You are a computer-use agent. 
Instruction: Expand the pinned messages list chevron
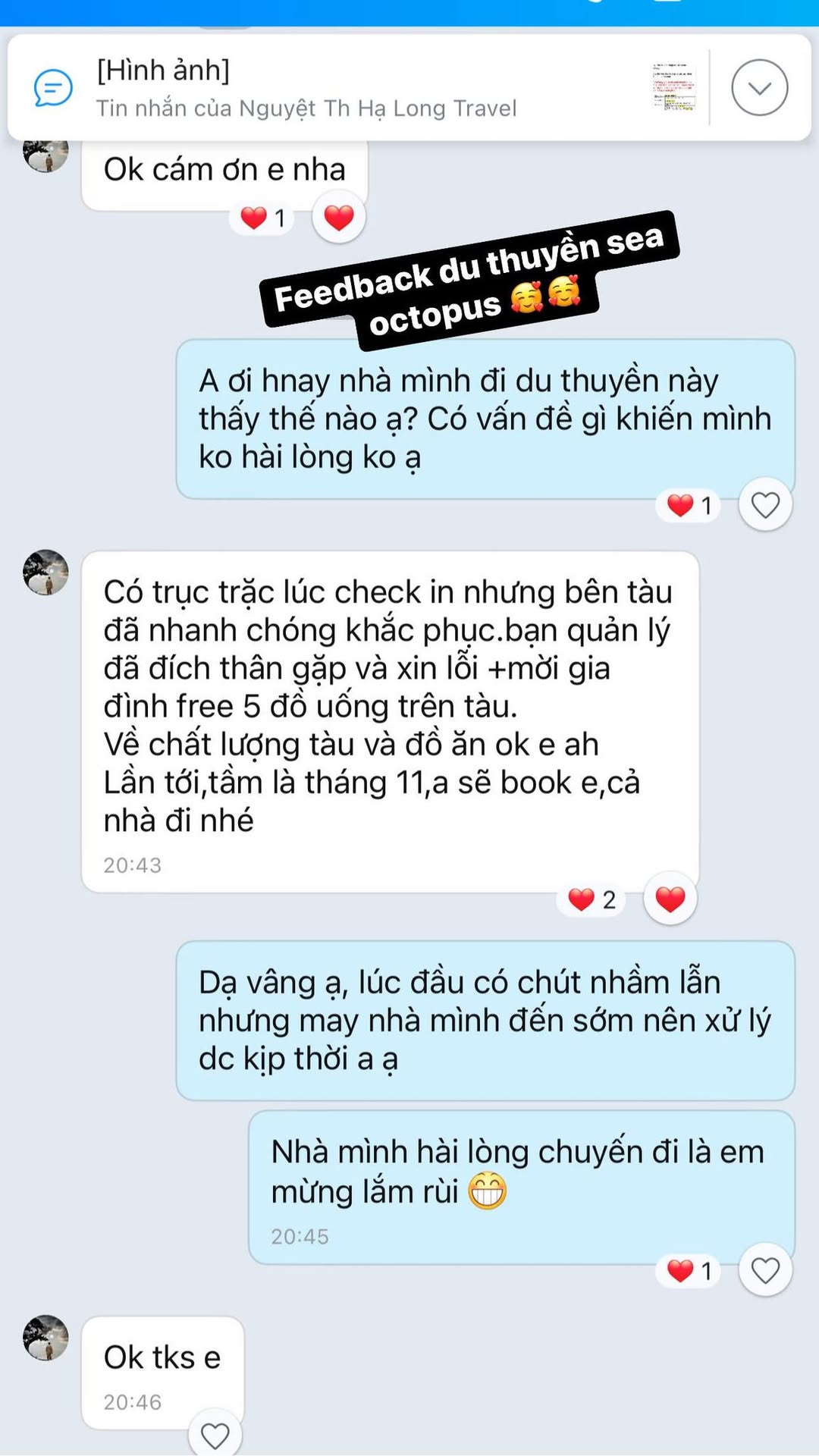pyautogui.click(x=759, y=88)
